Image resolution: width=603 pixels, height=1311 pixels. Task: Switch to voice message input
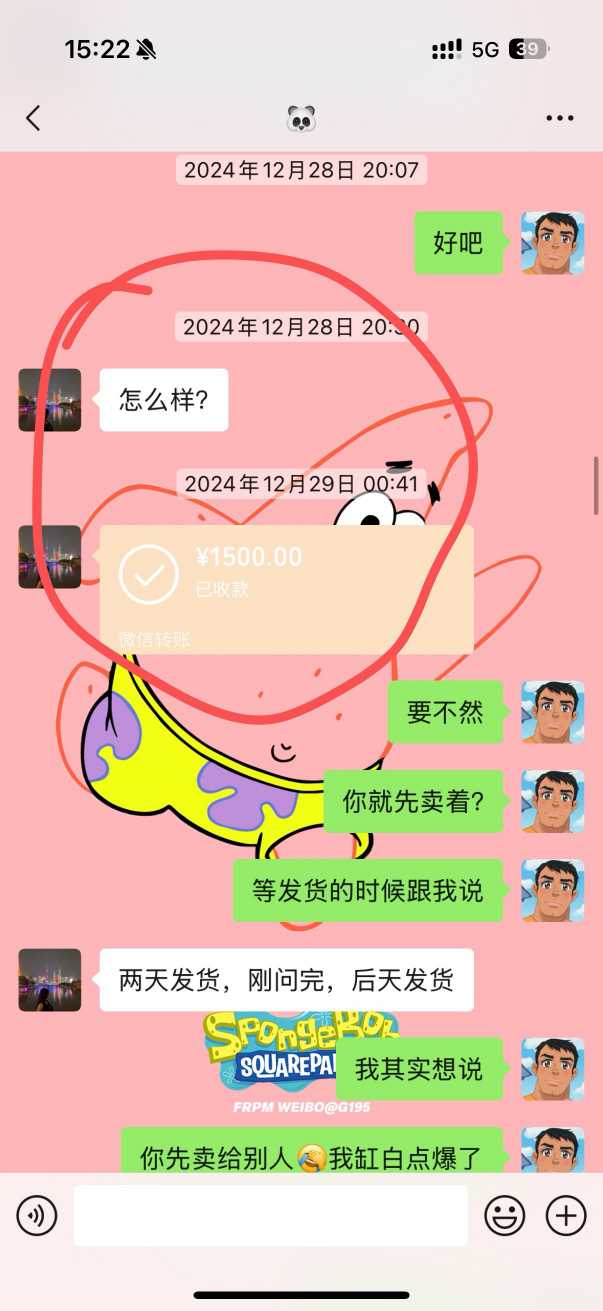coord(37,1216)
